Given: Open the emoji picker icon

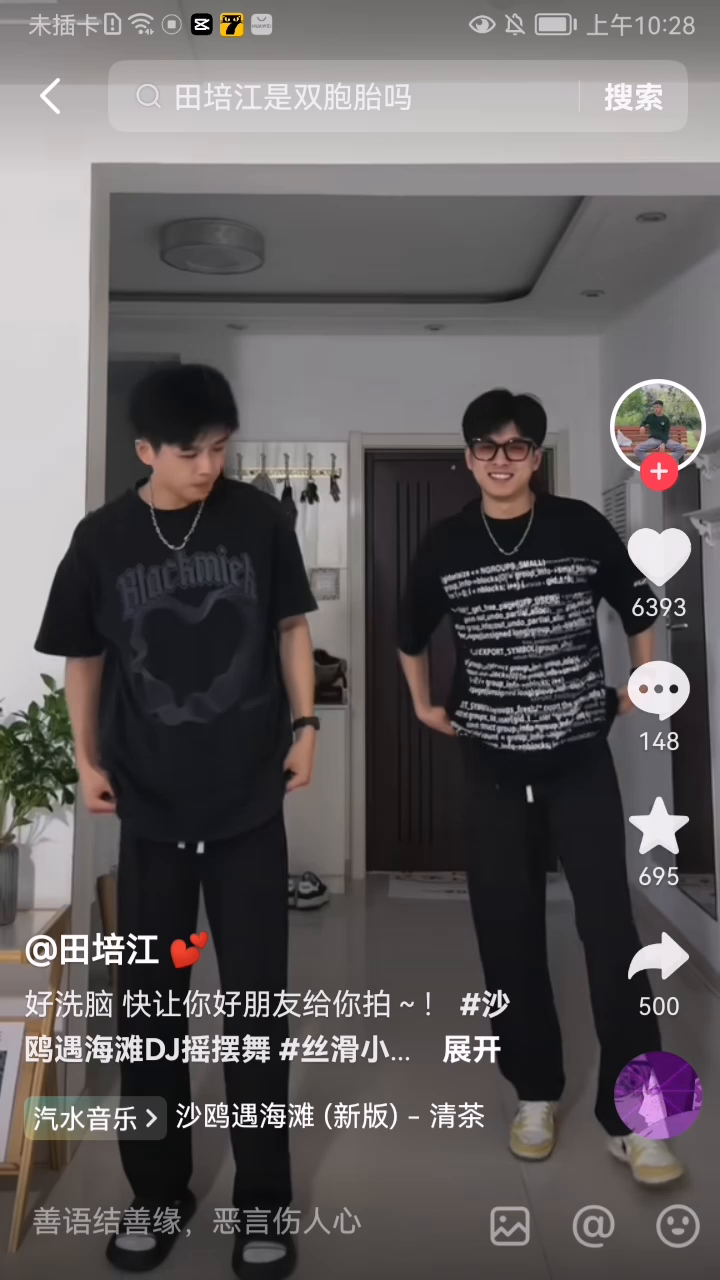Looking at the screenshot, I should [677, 1226].
